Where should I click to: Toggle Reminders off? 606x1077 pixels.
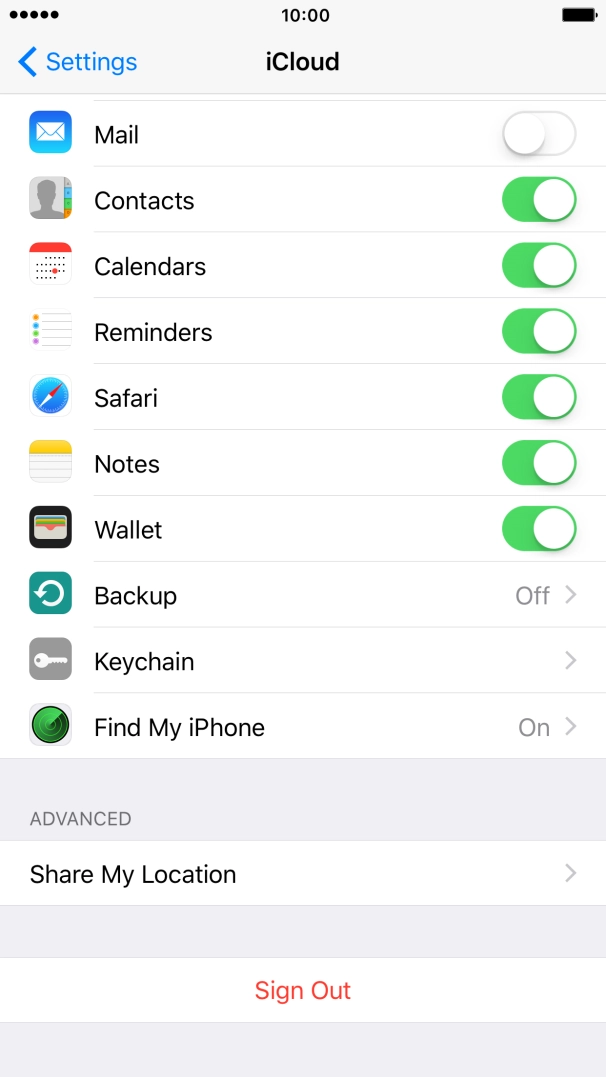(538, 332)
